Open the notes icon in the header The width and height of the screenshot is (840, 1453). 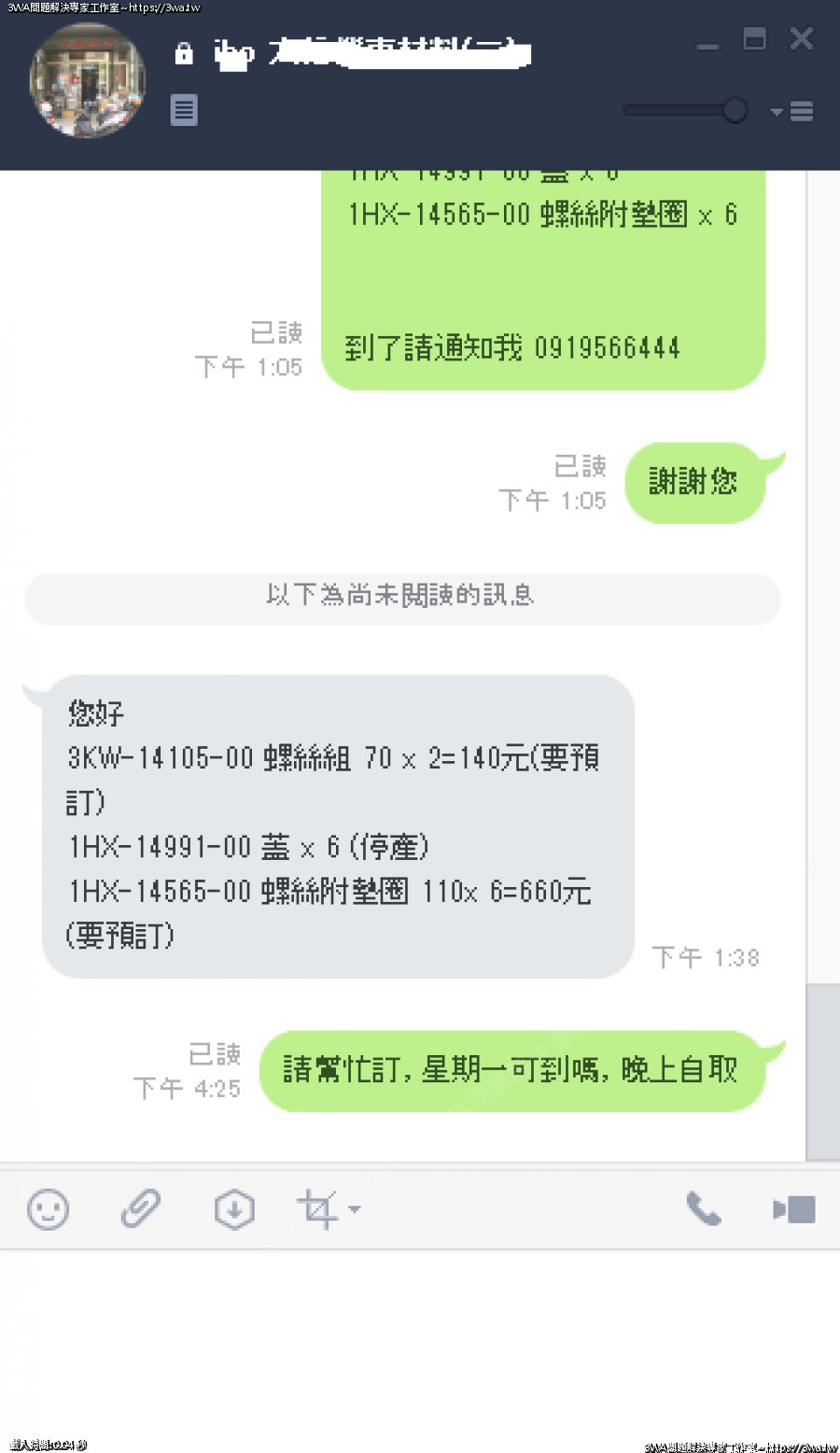point(184,110)
